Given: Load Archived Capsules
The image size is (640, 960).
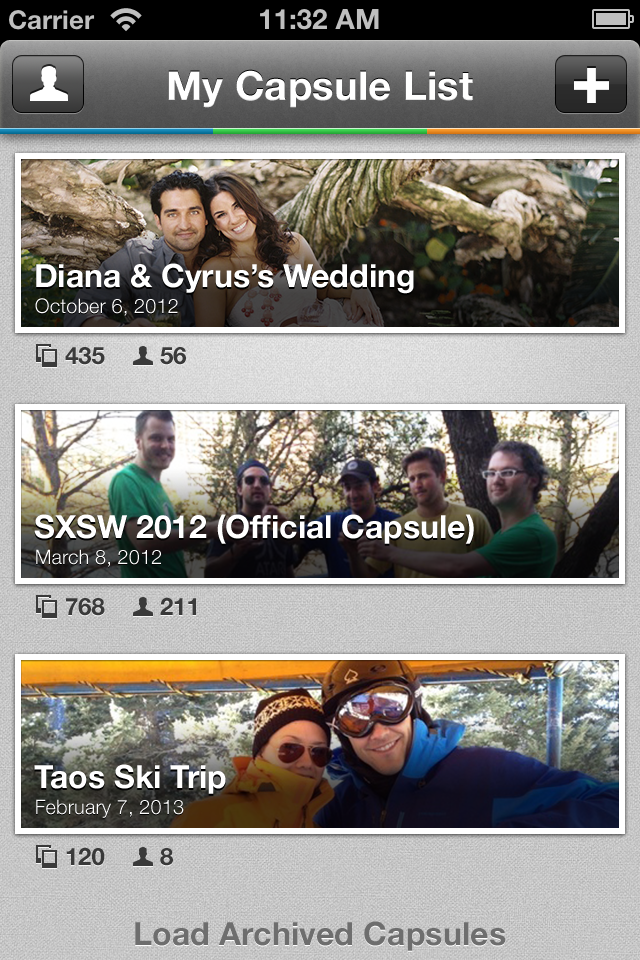Looking at the screenshot, I should pyautogui.click(x=320, y=934).
